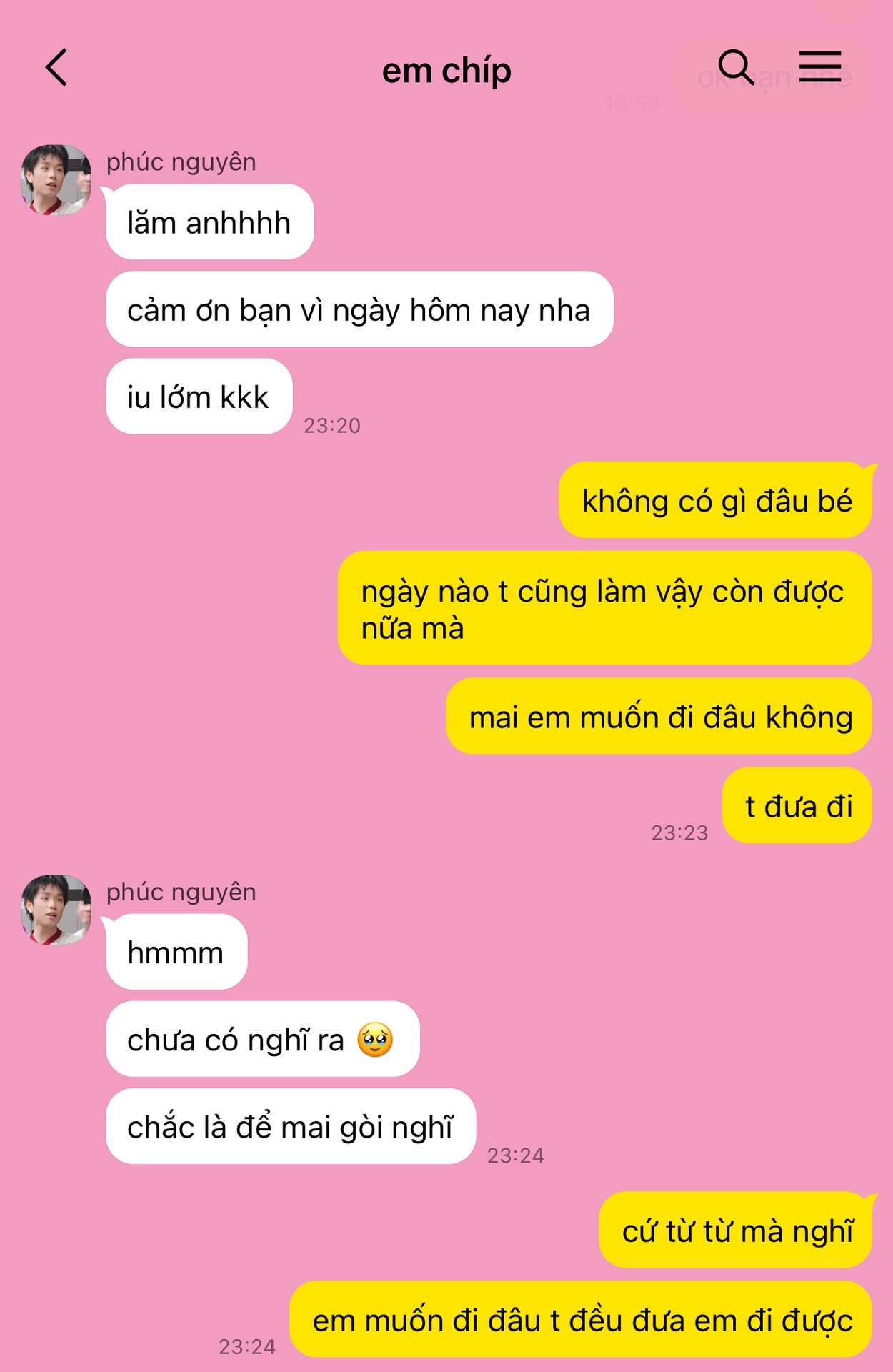This screenshot has height=1372, width=893.
Task: Open phúc nguyên's avatar above lăm anhhhh
Action: [56, 180]
